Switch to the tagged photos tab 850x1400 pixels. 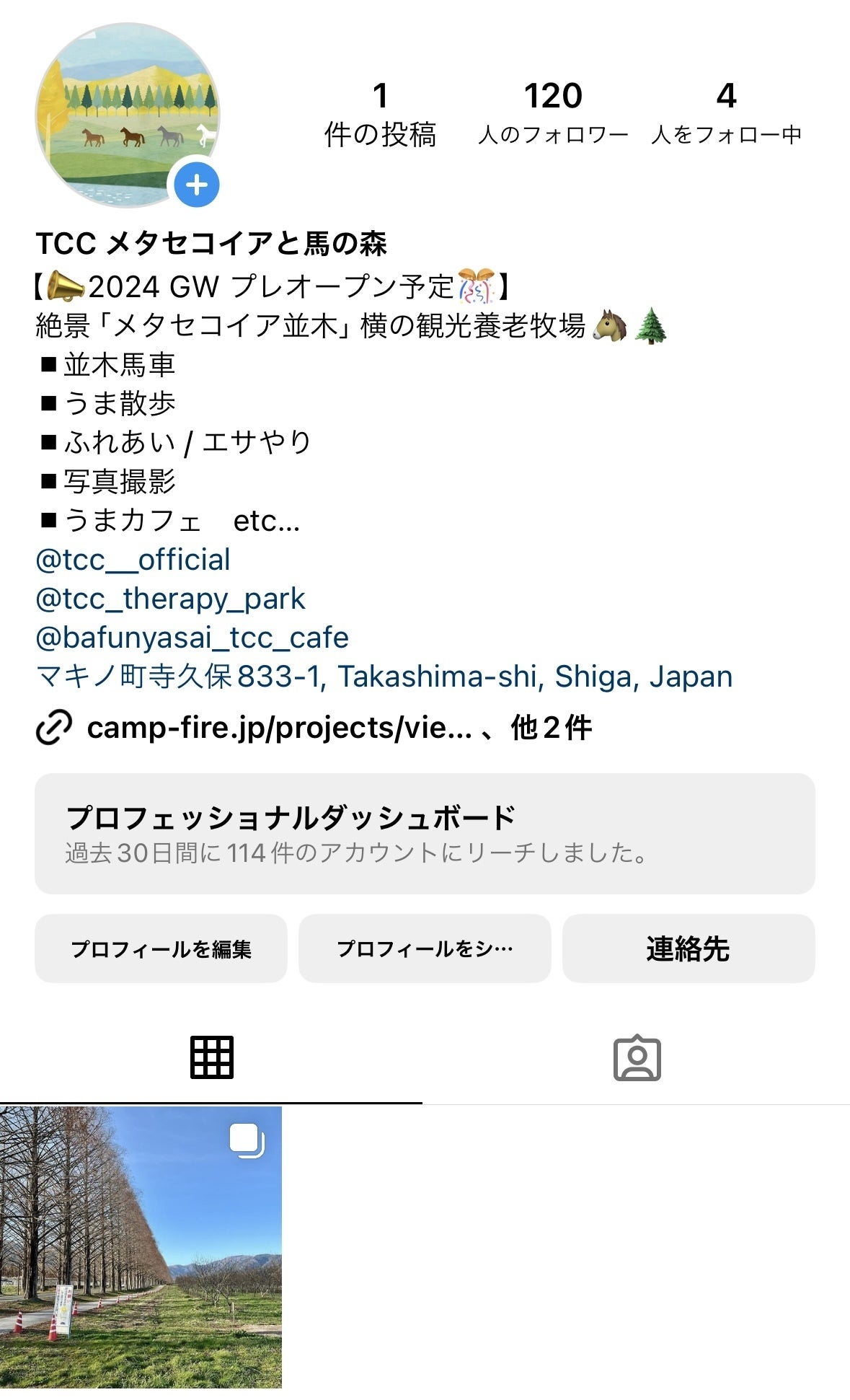[x=637, y=1058]
